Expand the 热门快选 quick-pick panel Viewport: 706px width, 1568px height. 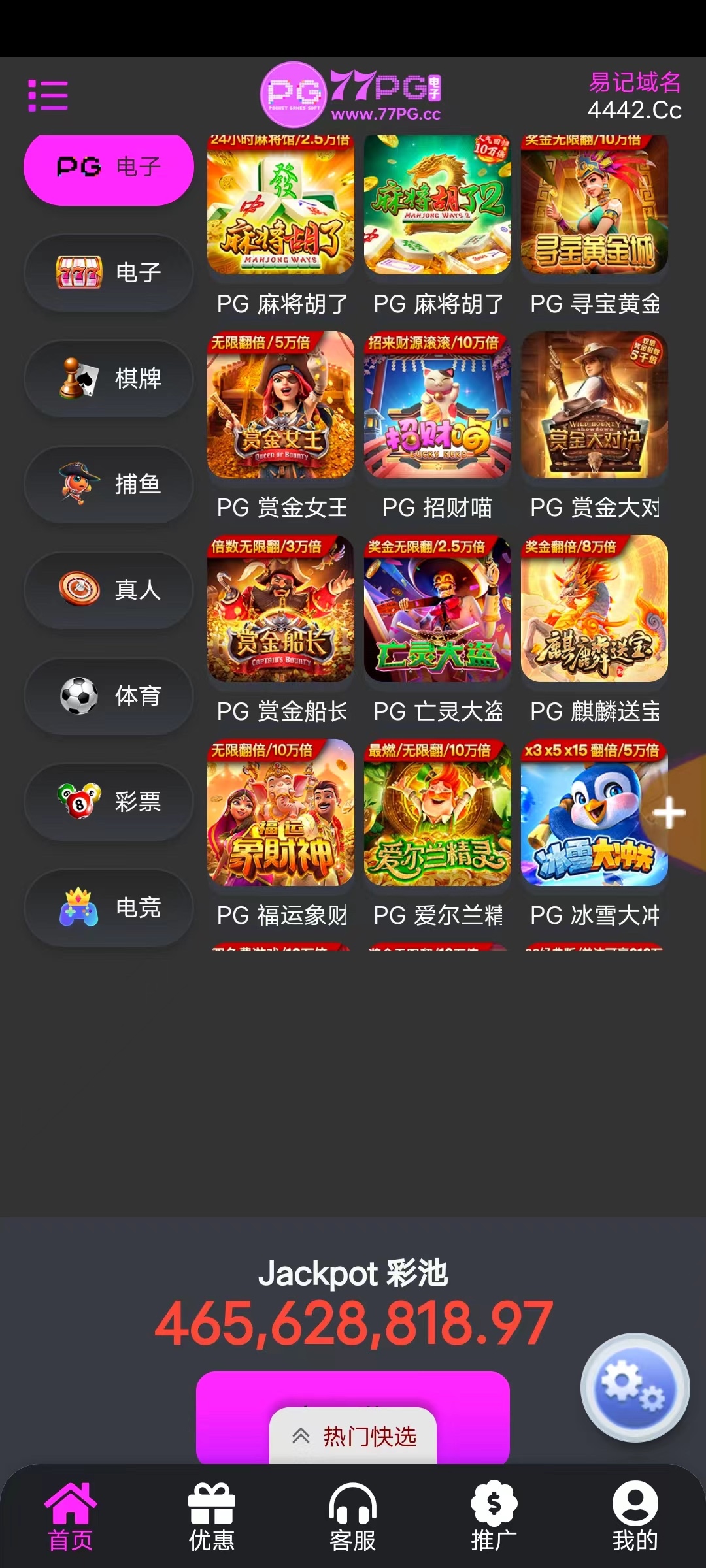coord(353,1436)
